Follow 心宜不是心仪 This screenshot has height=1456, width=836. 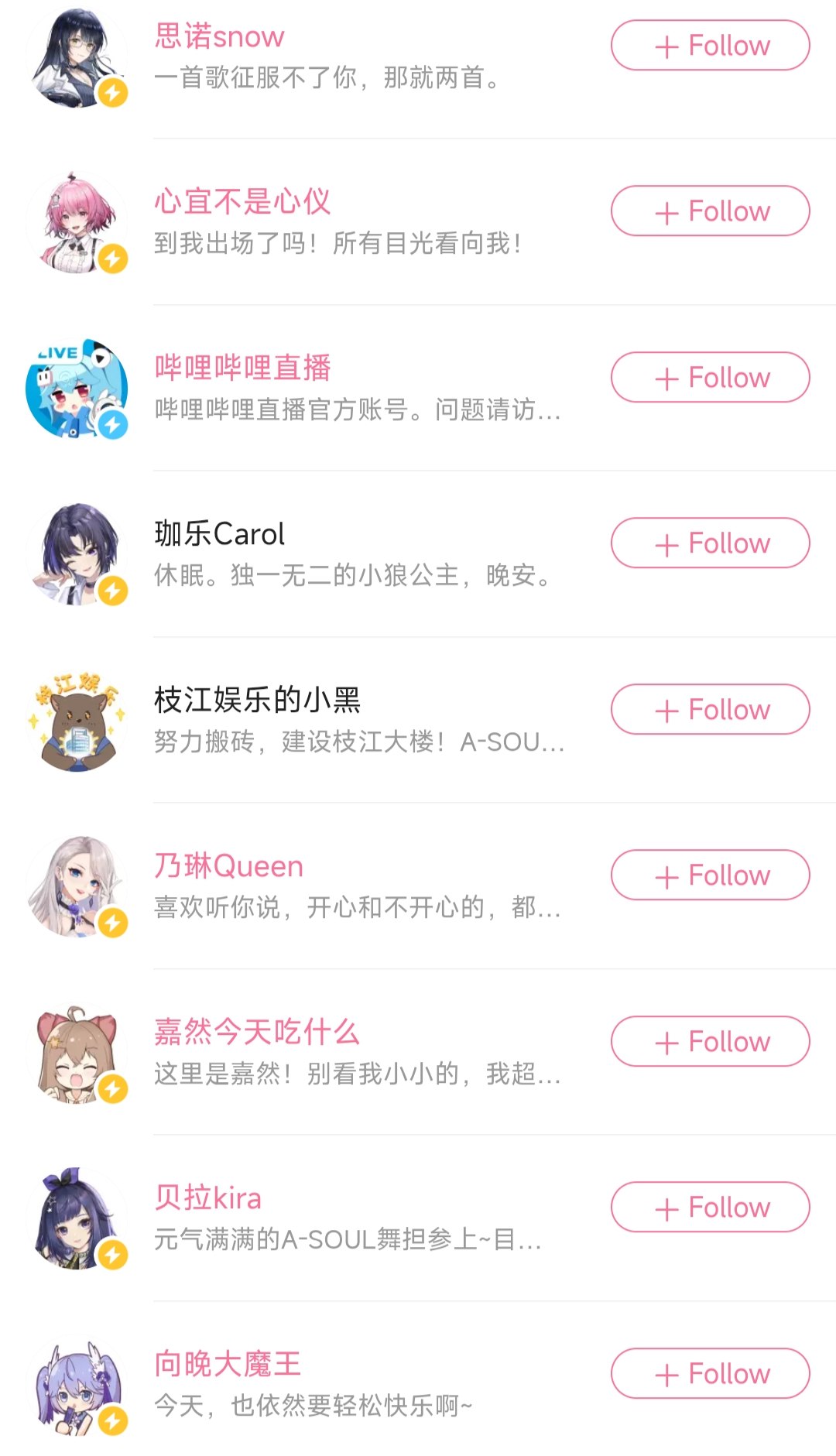pos(710,211)
